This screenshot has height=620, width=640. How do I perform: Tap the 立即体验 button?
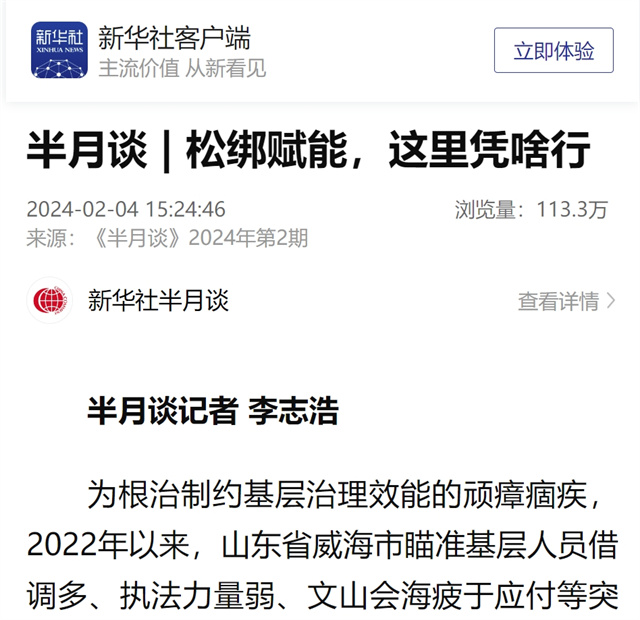(553, 51)
